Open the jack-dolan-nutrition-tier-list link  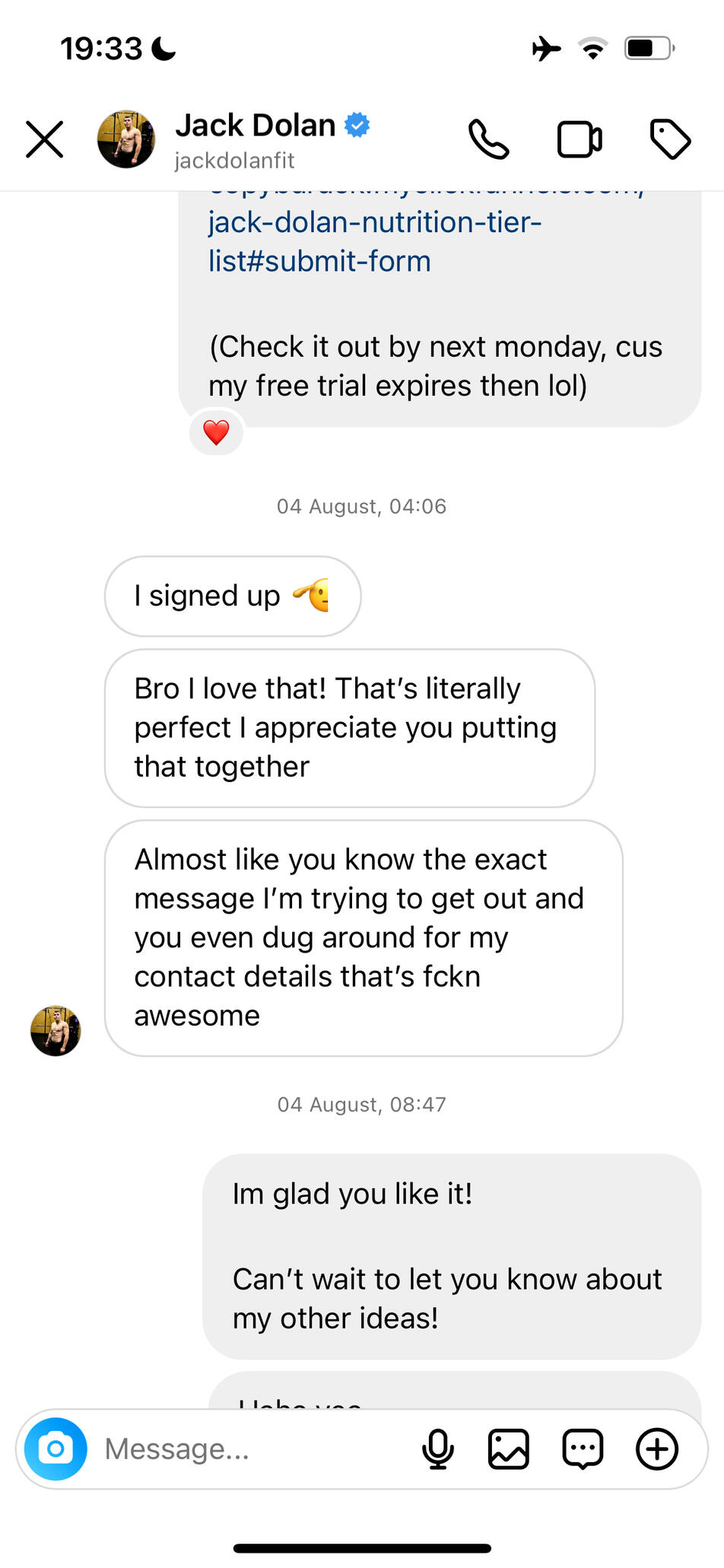tap(375, 241)
